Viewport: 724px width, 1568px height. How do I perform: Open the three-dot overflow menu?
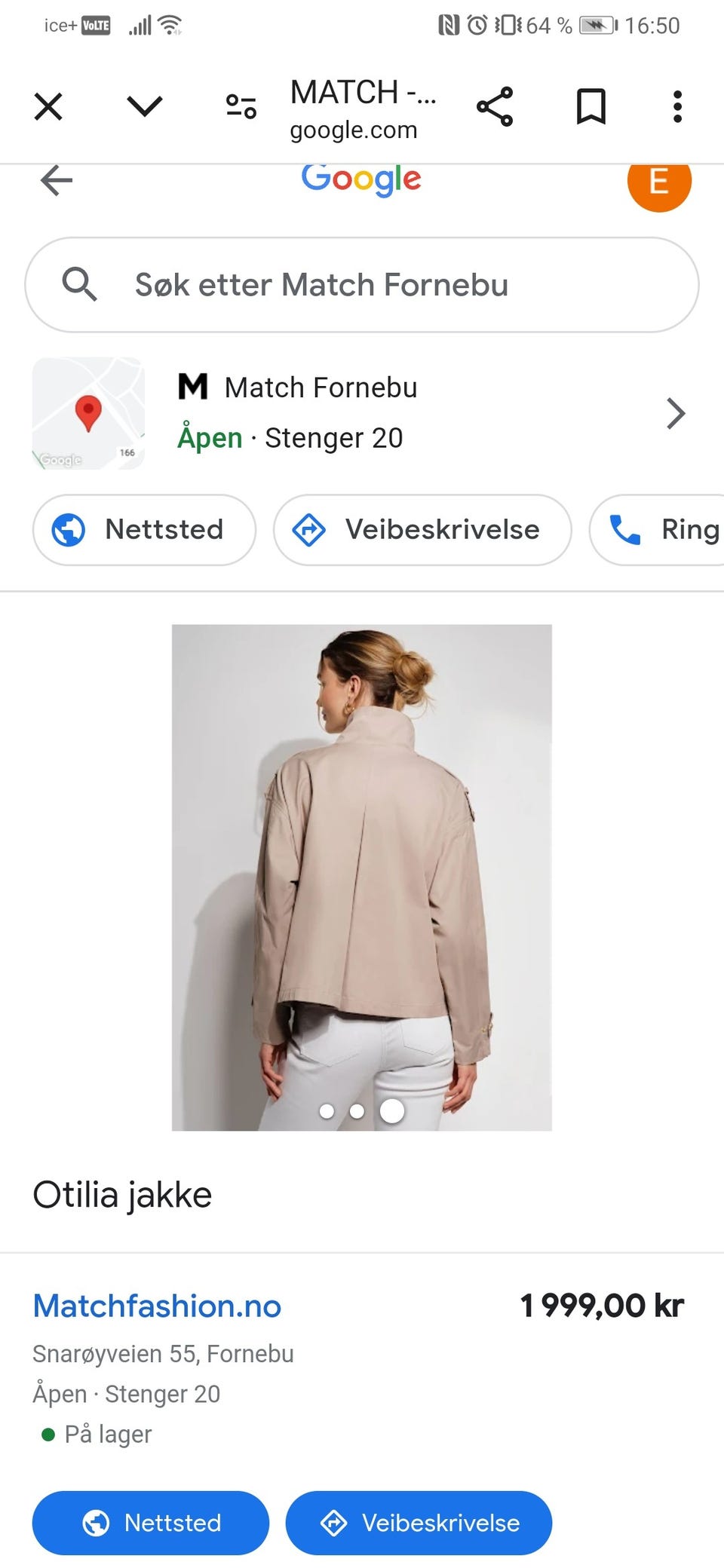click(x=677, y=106)
